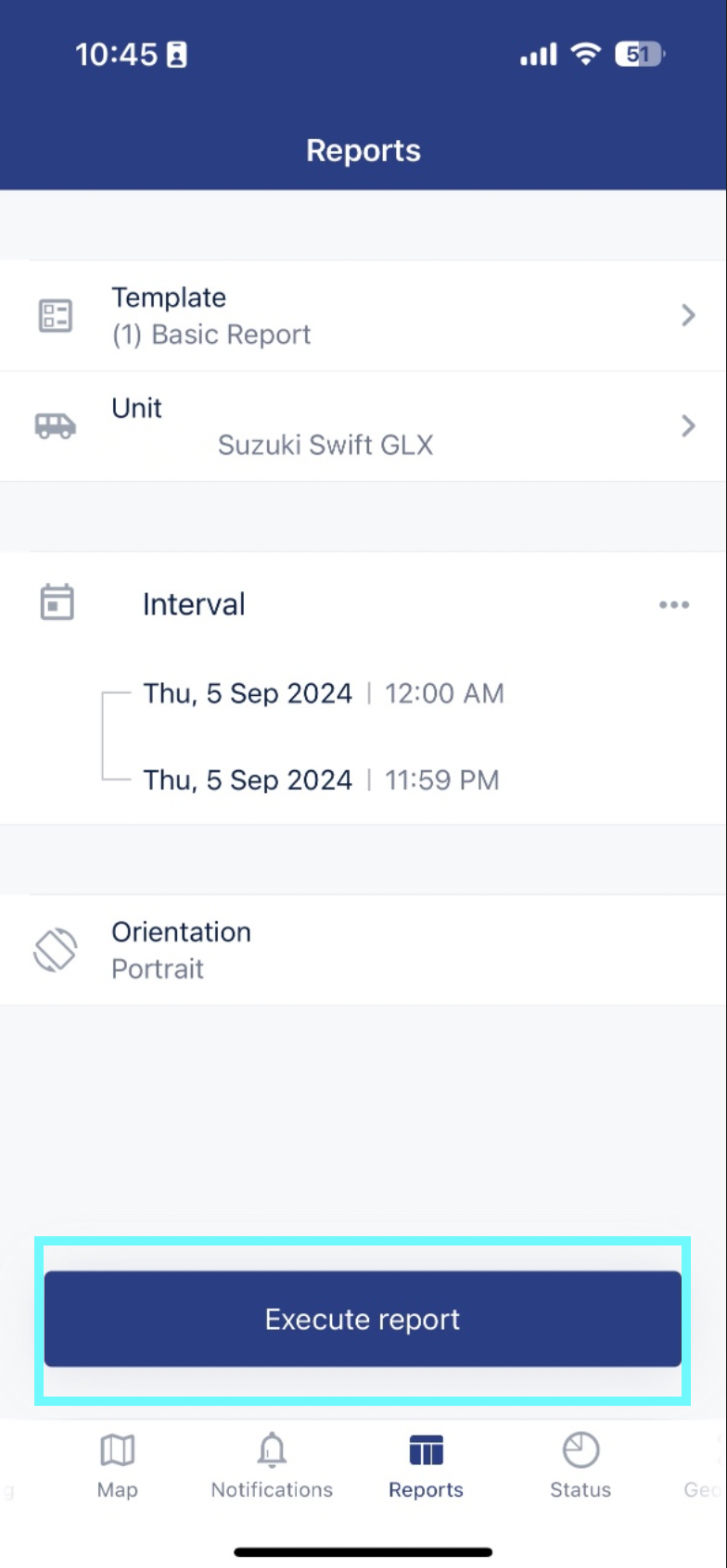Switch to the Map tab
The image size is (727, 1568).
118,1464
